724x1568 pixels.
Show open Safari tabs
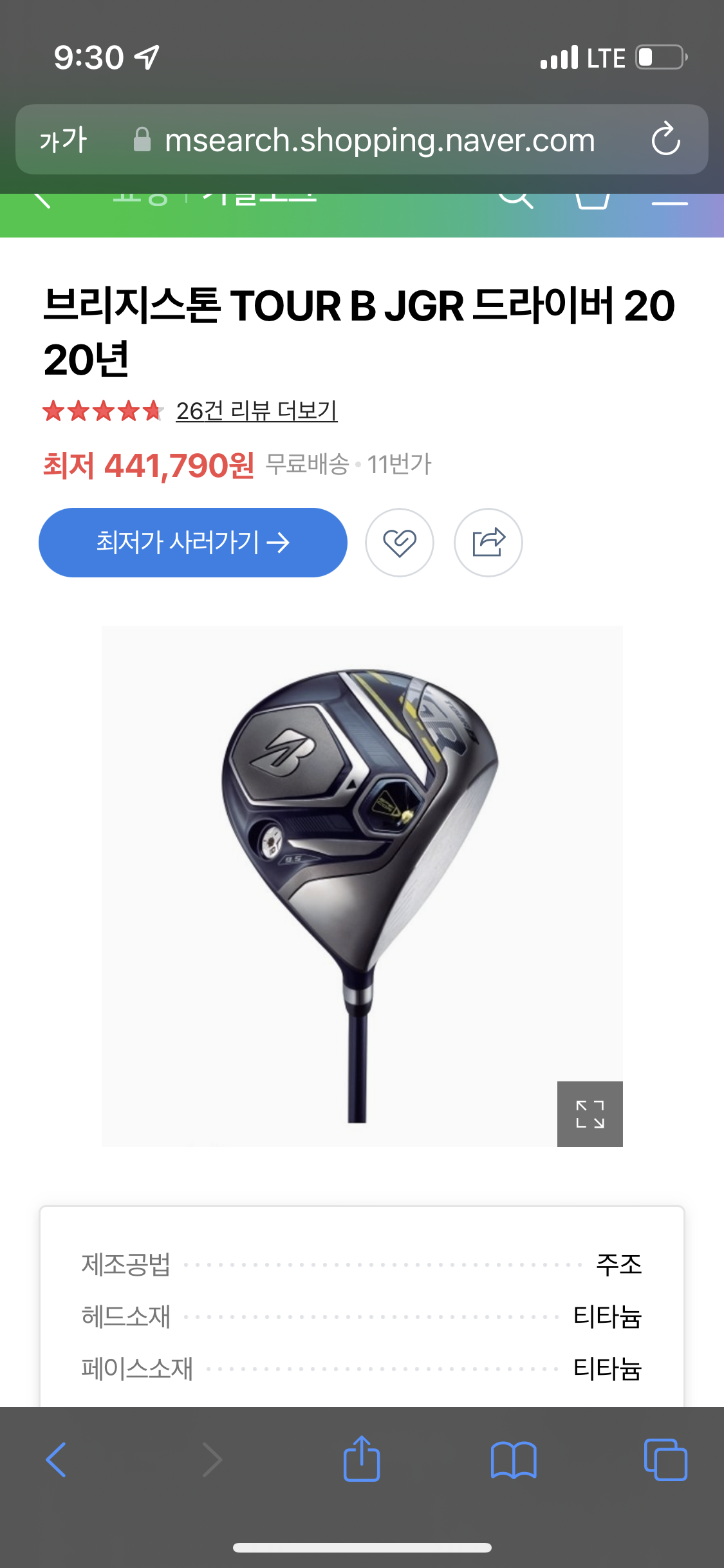click(665, 1459)
